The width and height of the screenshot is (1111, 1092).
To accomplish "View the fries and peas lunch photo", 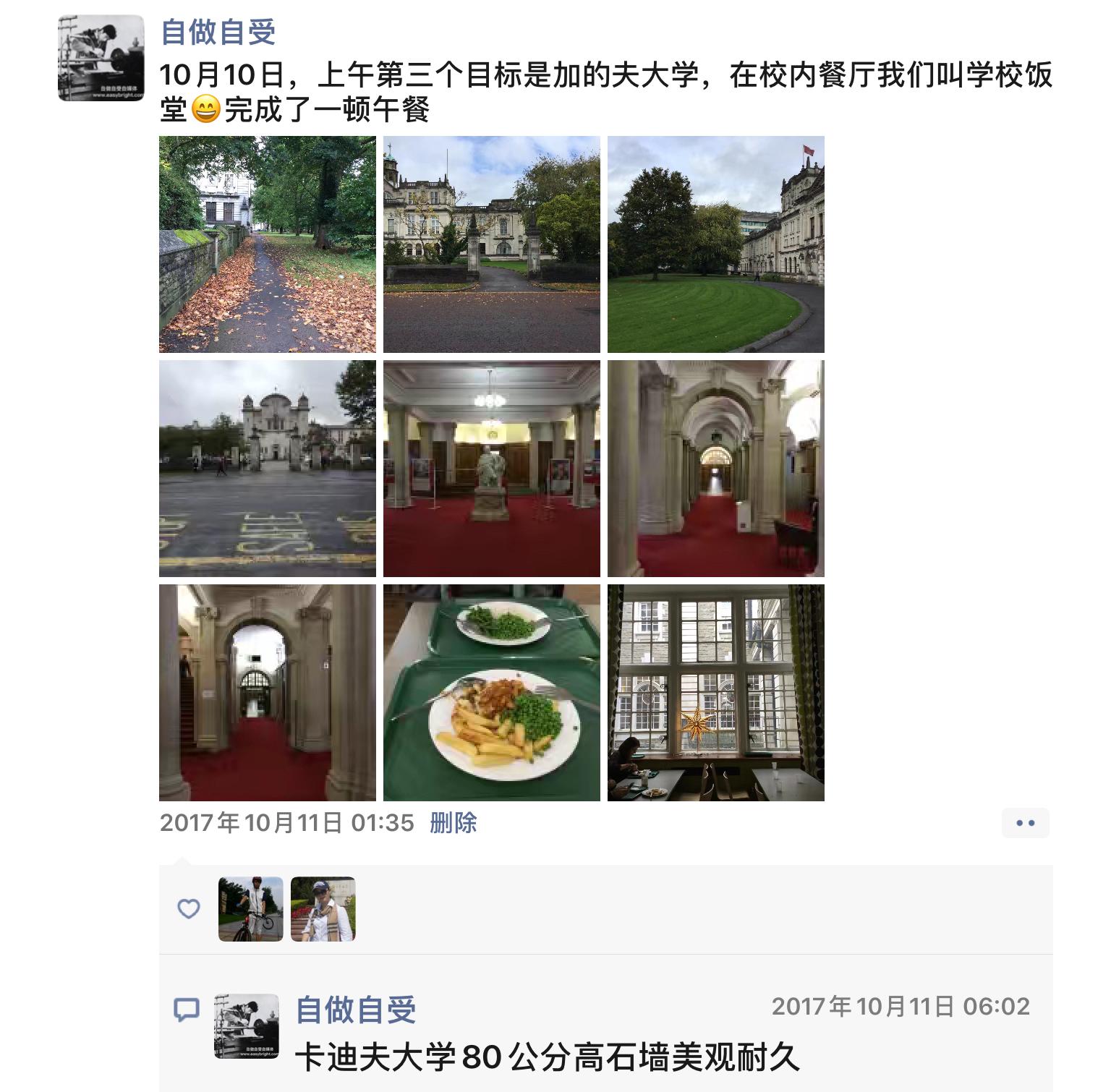I will (491, 693).
